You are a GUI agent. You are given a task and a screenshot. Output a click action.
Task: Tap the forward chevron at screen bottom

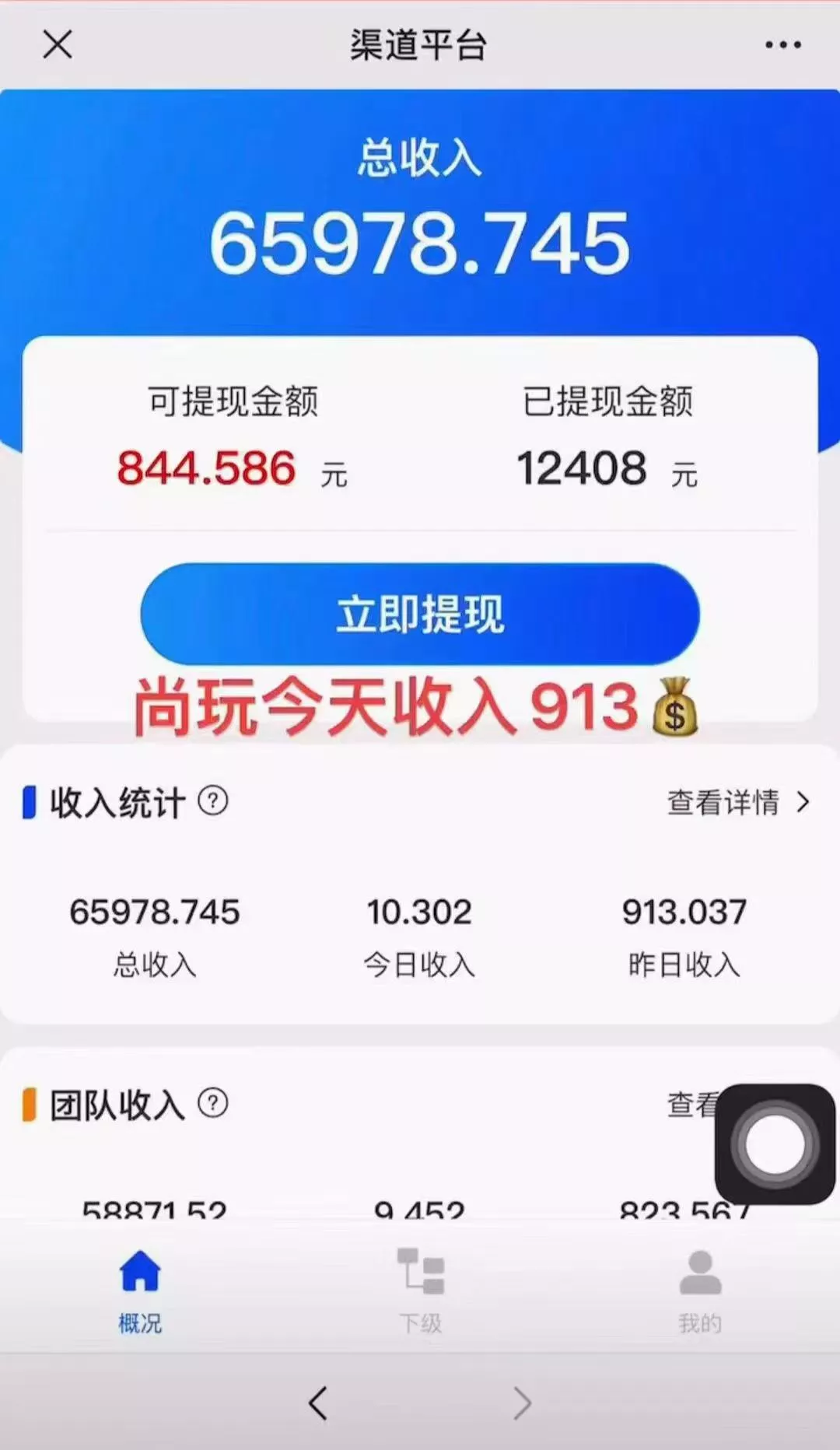coord(523,1404)
